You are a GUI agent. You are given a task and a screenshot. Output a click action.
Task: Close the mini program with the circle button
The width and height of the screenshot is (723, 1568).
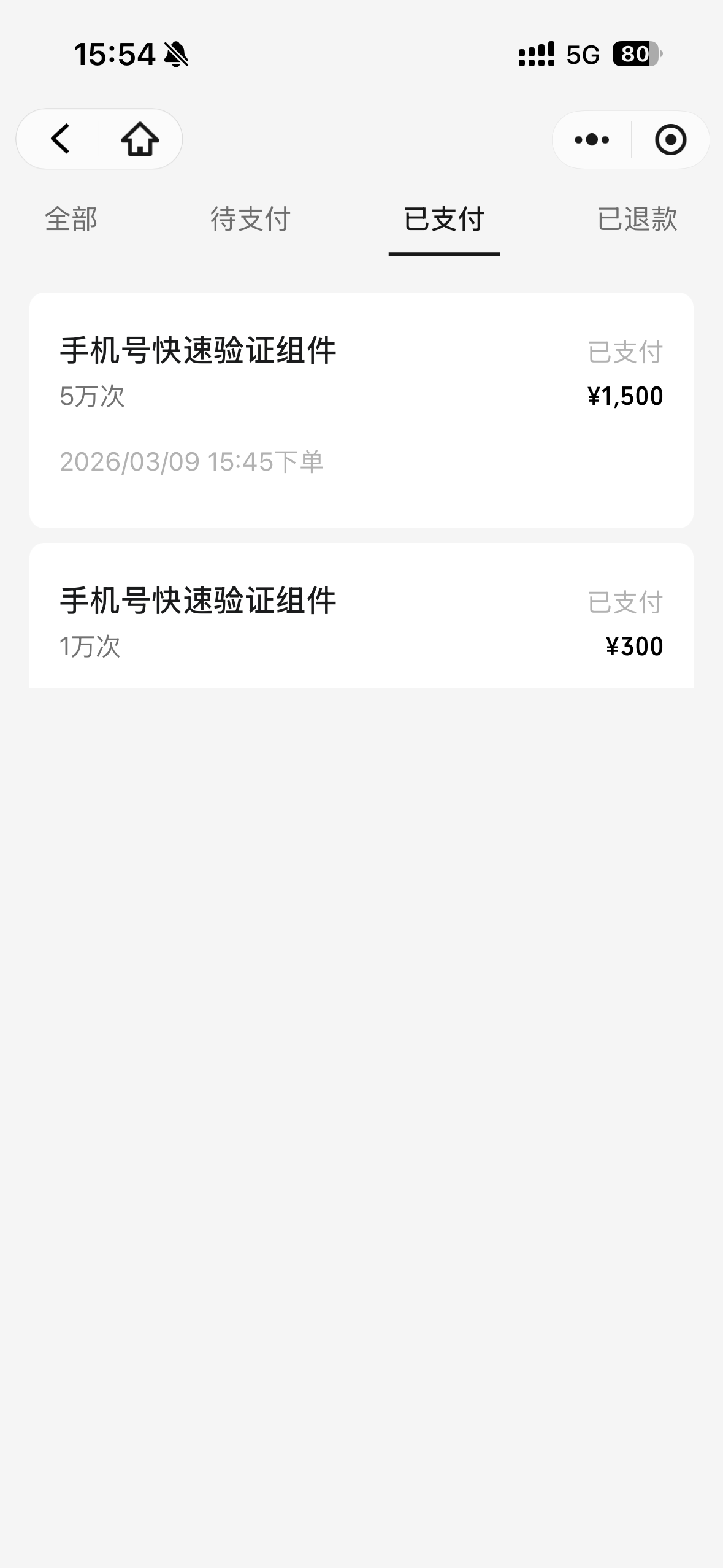point(670,140)
